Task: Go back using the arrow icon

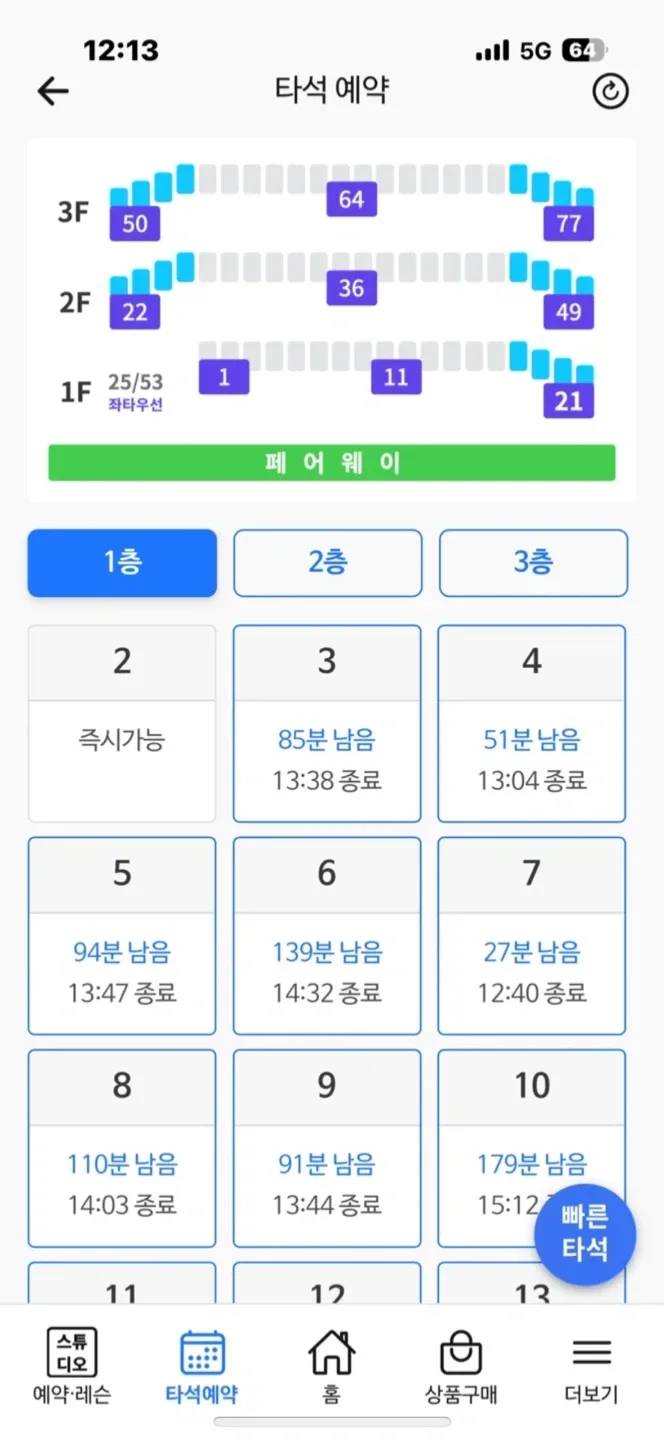Action: pos(53,91)
